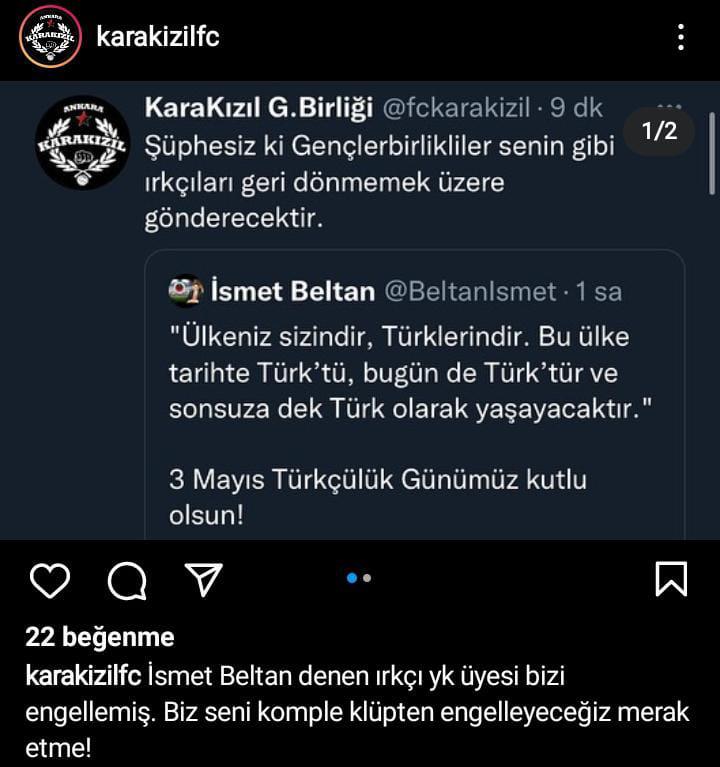View the 22 beğenme likes list

coord(100,637)
